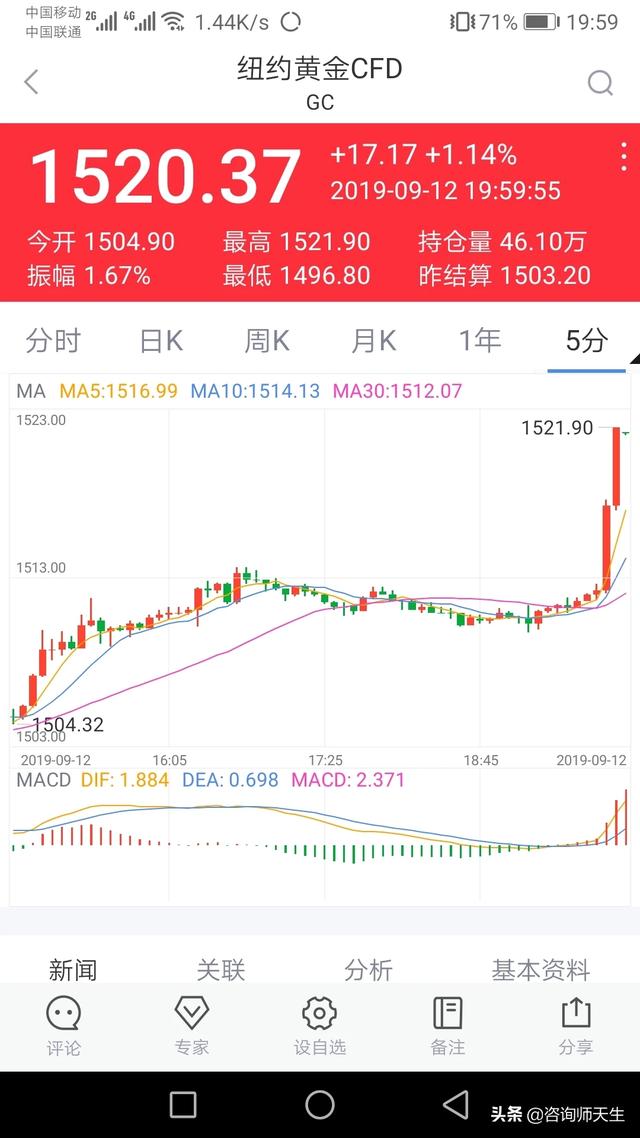
Task: Switch to the 1年 chart tab
Action: tap(480, 340)
